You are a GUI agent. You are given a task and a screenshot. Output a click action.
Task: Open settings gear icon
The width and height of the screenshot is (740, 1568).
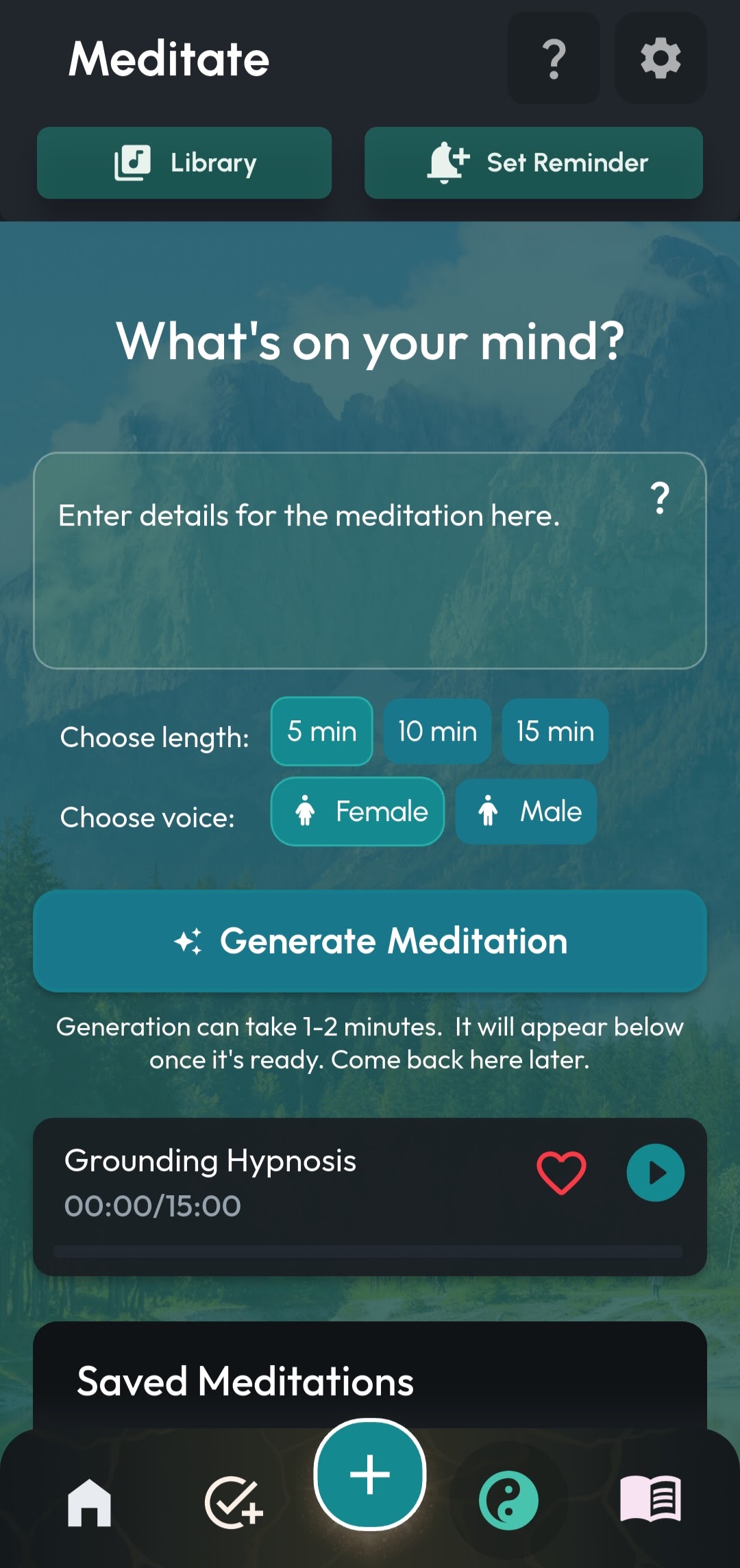(x=661, y=58)
